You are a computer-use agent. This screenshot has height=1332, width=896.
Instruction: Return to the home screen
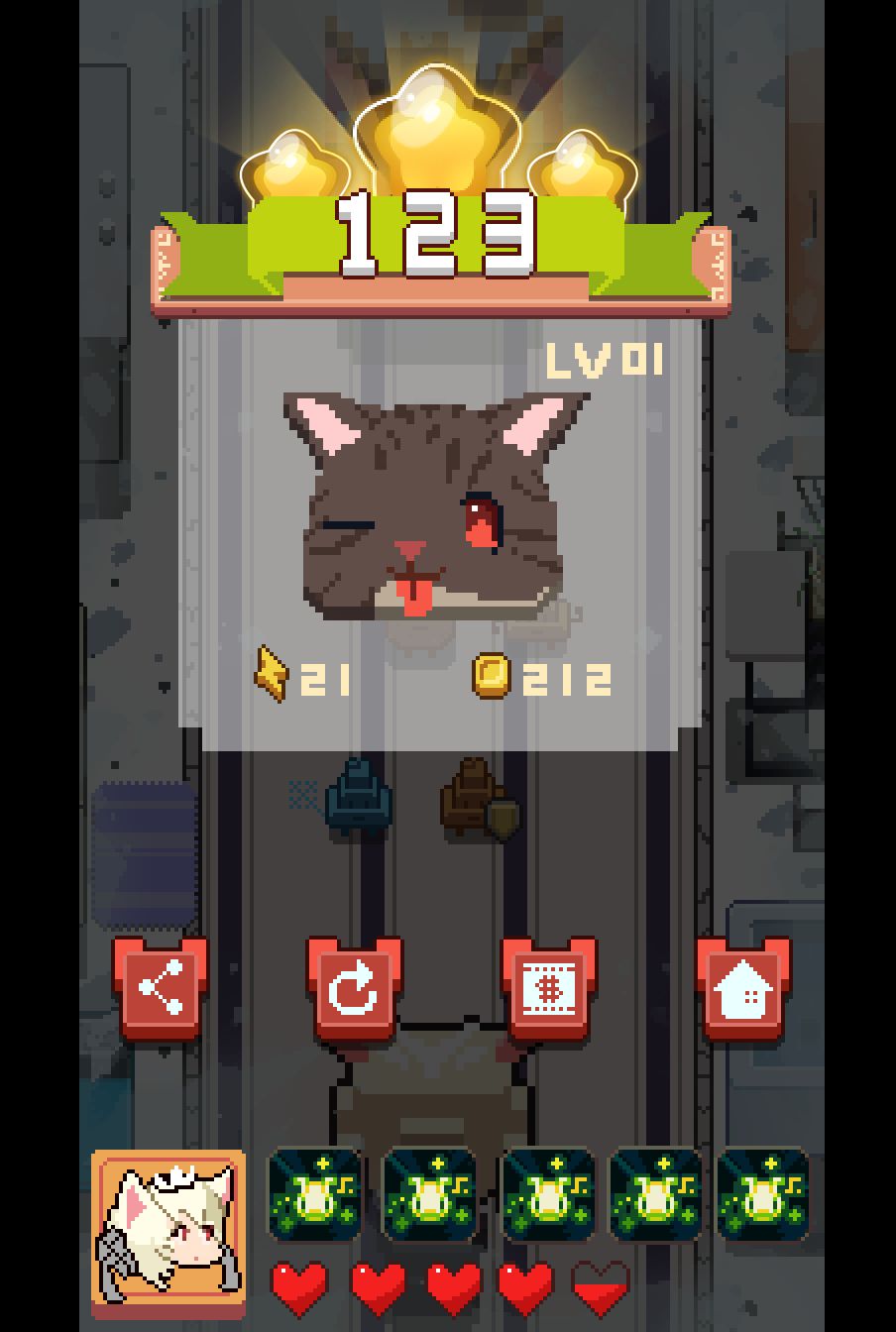coord(743,987)
